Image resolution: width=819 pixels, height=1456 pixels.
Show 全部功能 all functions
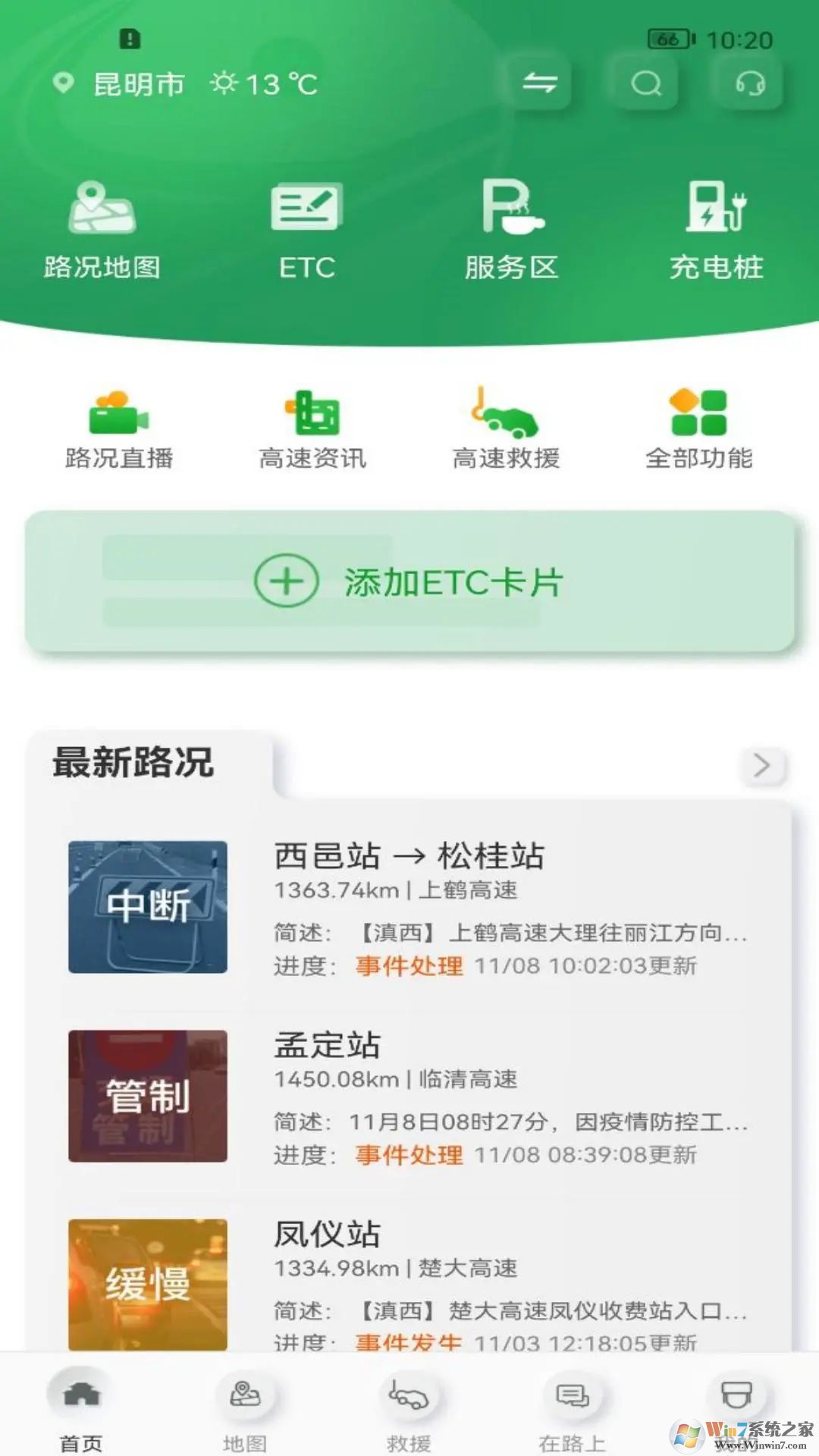[698, 430]
